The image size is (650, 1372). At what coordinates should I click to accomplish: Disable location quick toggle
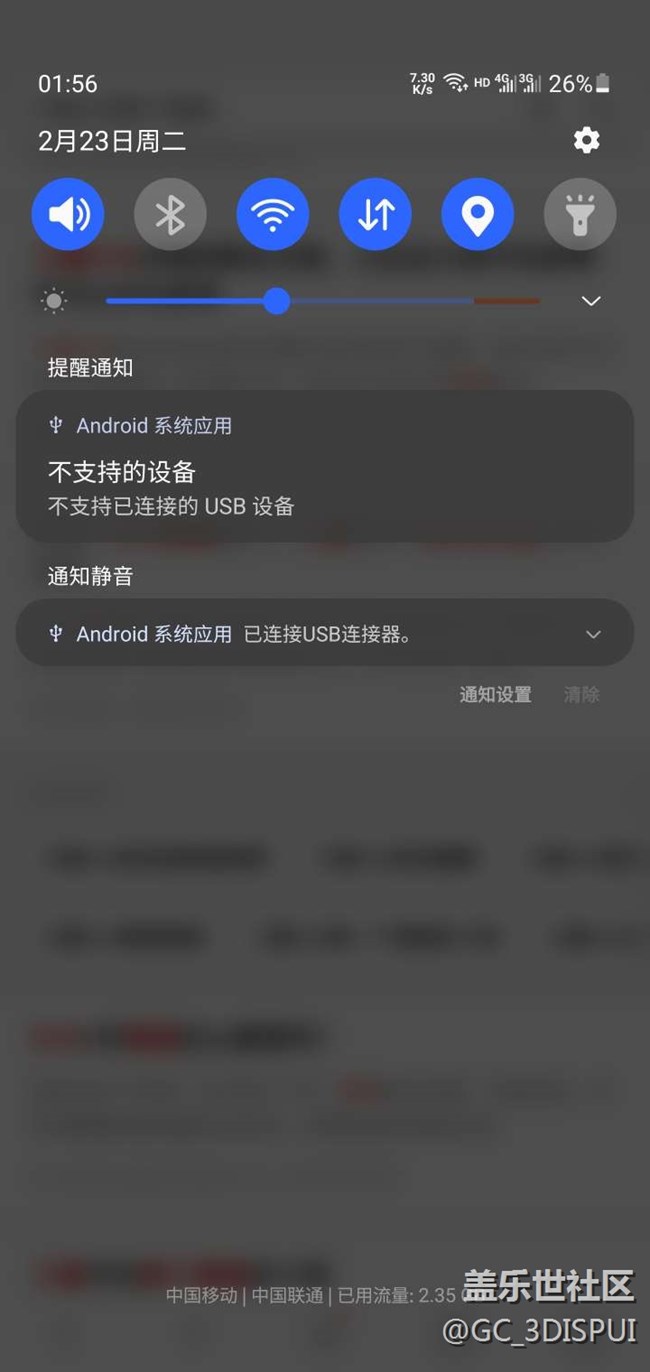pyautogui.click(x=478, y=214)
